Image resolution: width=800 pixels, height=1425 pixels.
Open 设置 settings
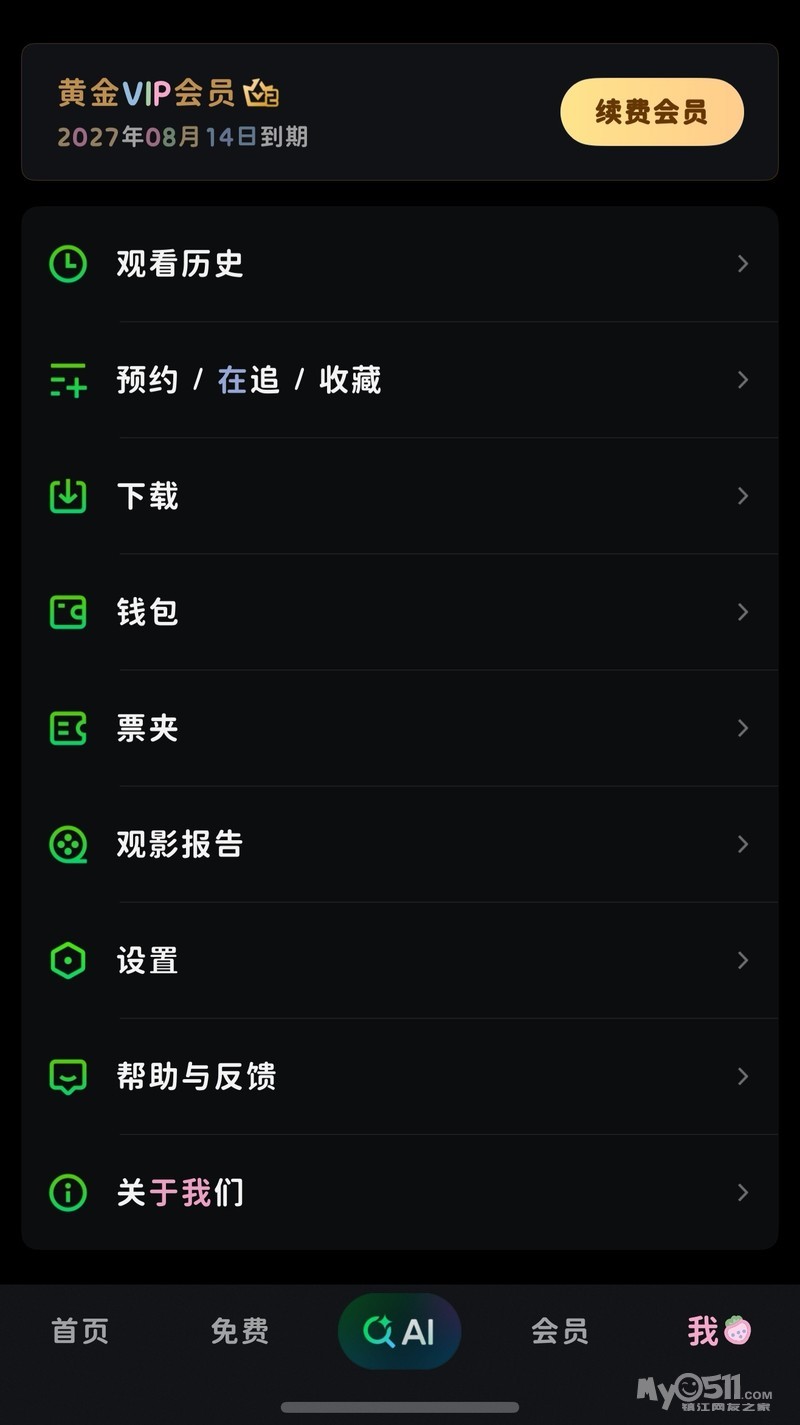pyautogui.click(x=400, y=960)
